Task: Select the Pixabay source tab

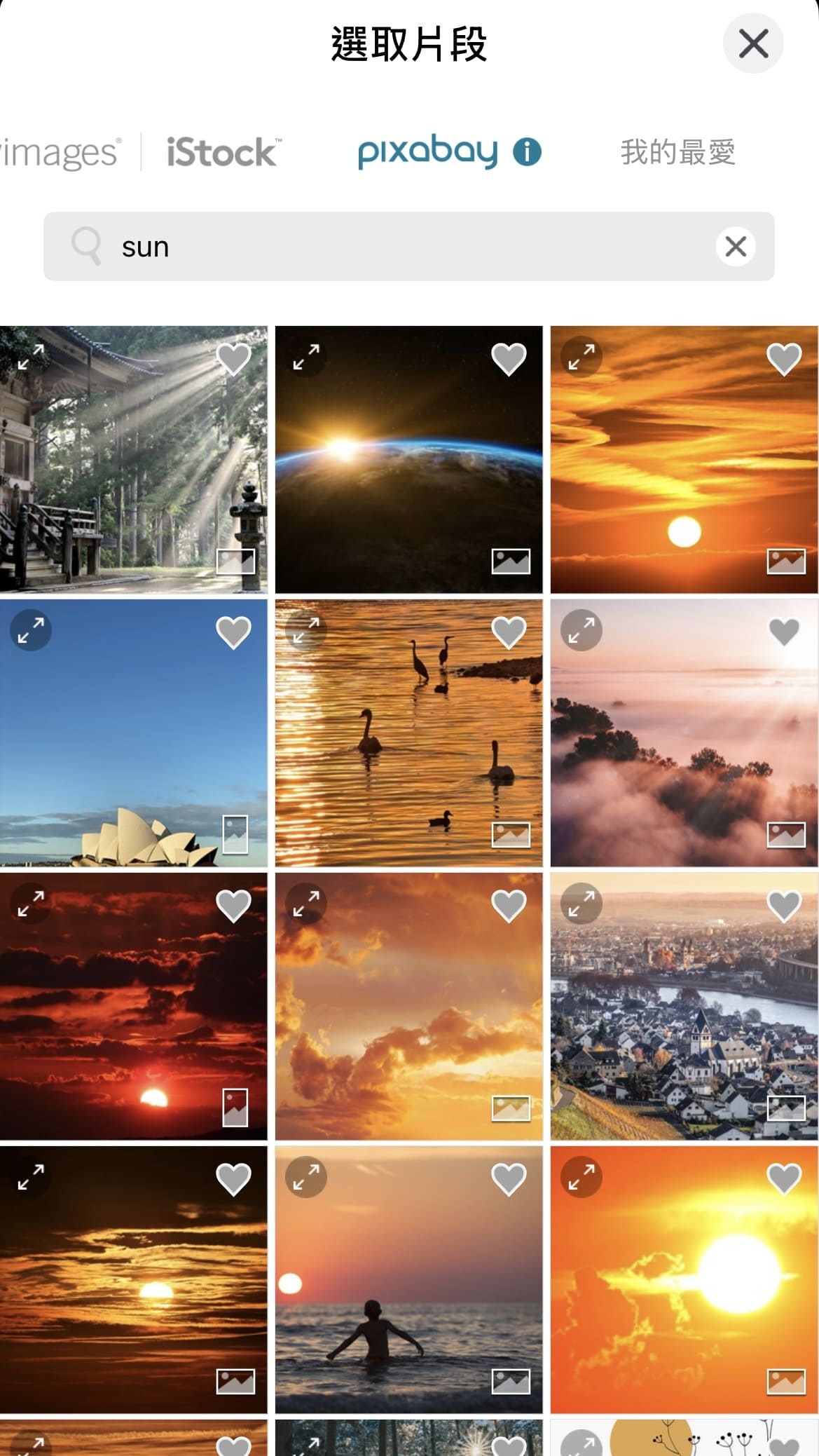Action: coord(427,152)
